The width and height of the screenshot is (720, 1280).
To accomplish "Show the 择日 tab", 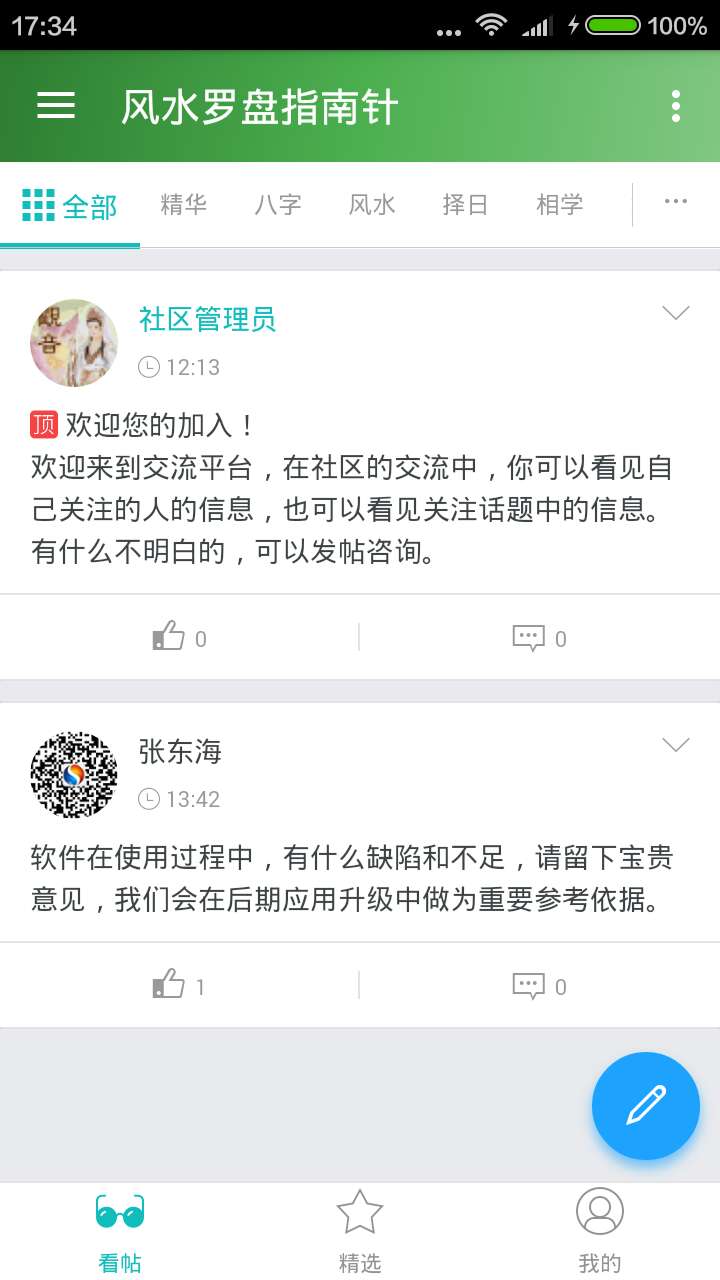I will [x=466, y=205].
